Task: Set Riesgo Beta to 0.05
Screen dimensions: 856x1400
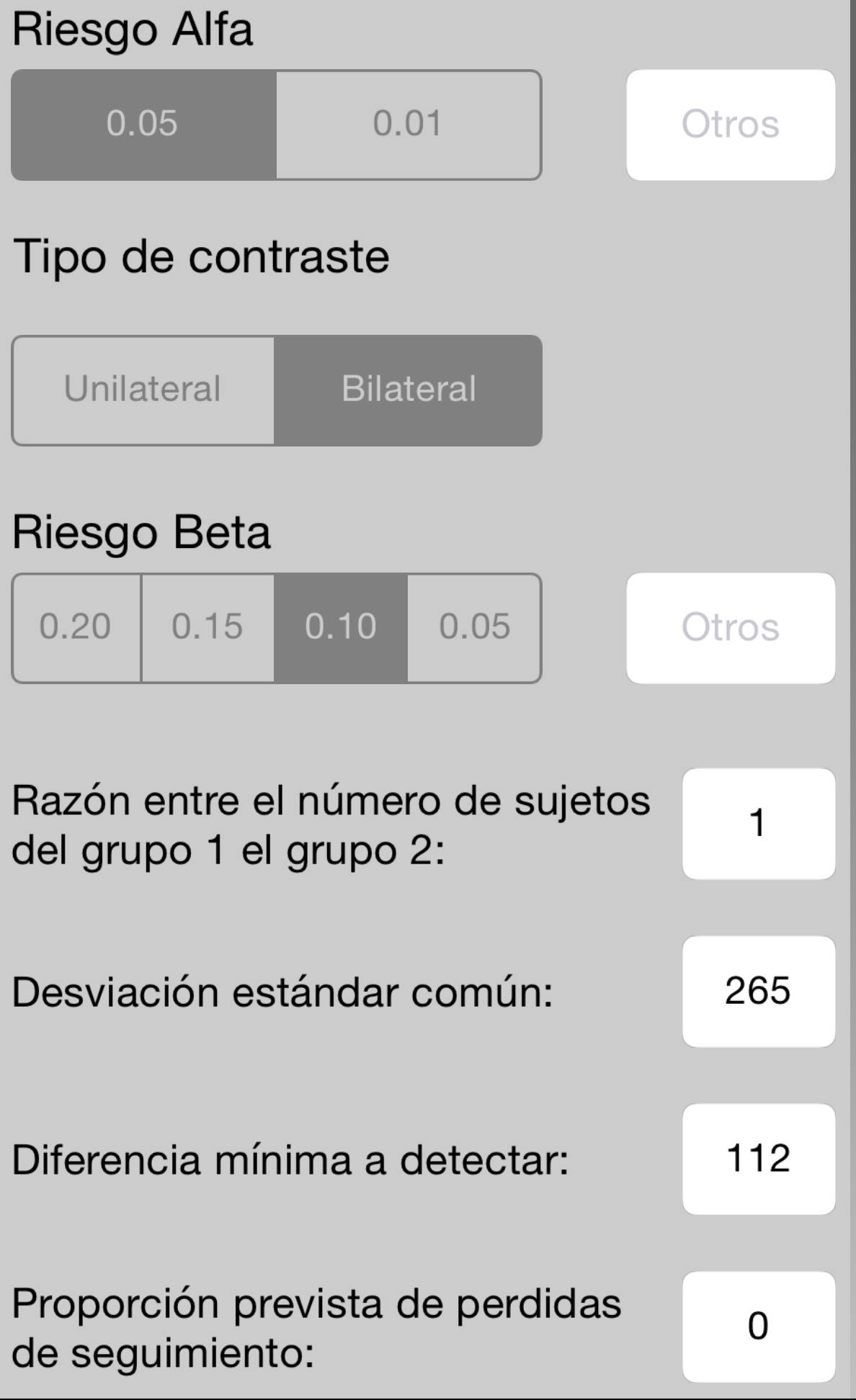Action: tap(474, 627)
